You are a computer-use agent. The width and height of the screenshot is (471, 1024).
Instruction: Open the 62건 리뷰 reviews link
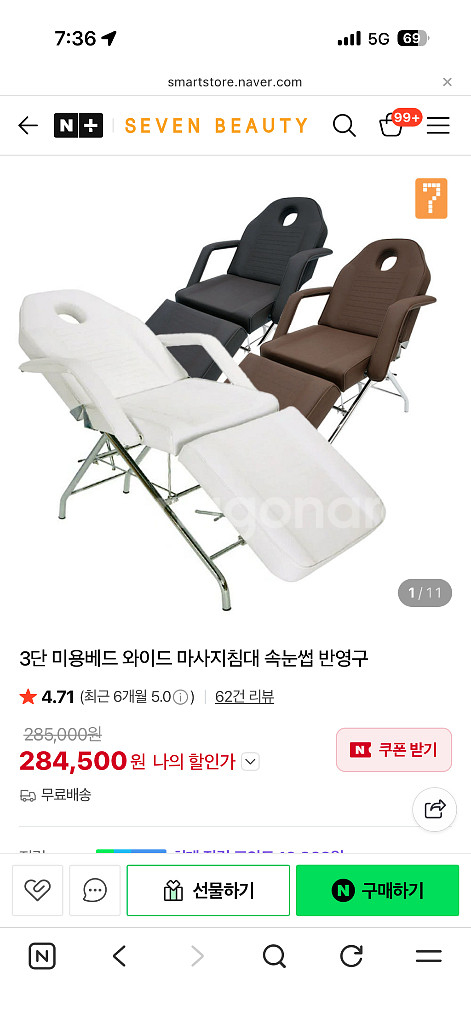tap(244, 697)
